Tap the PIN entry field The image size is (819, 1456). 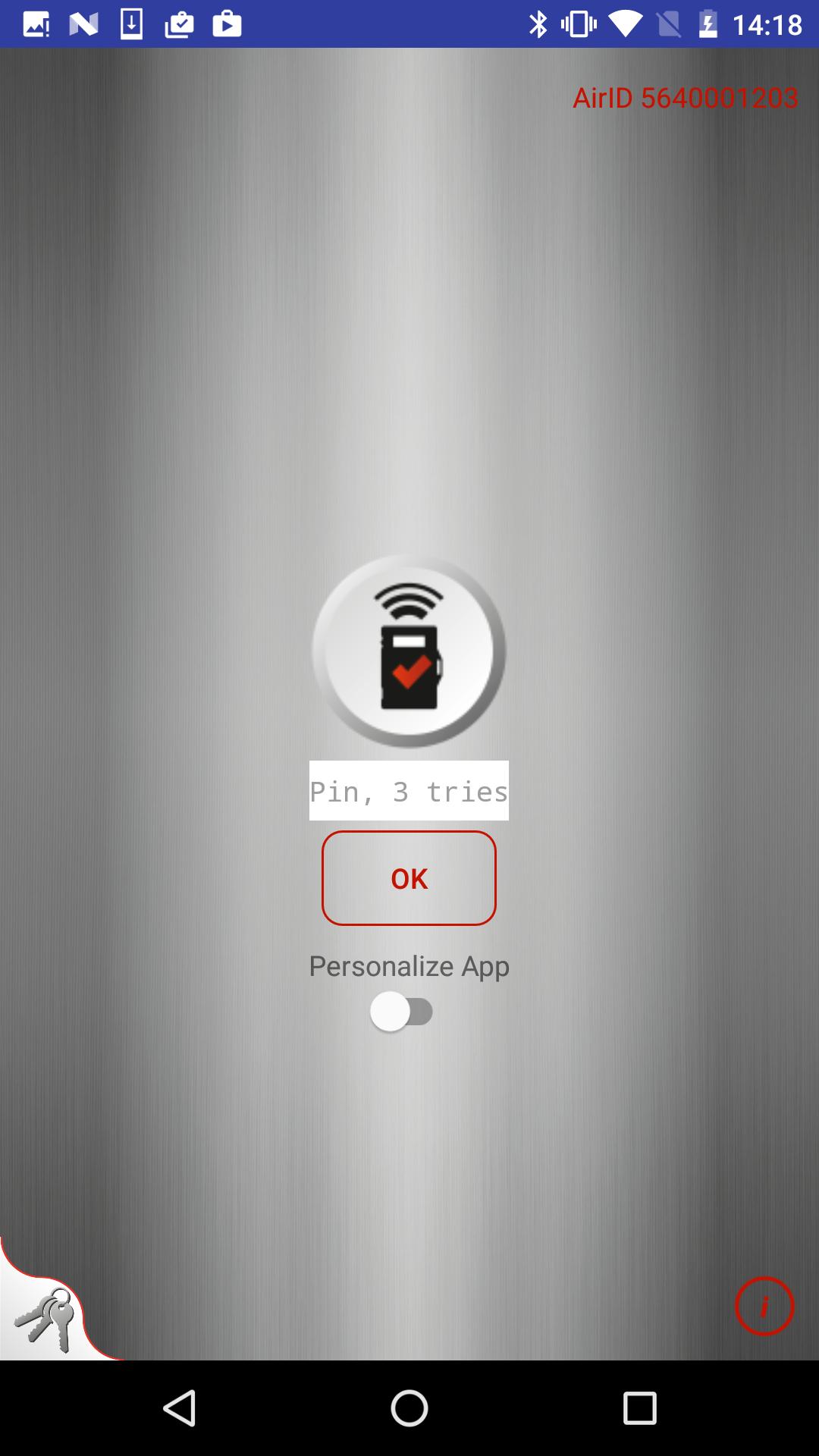tap(409, 790)
